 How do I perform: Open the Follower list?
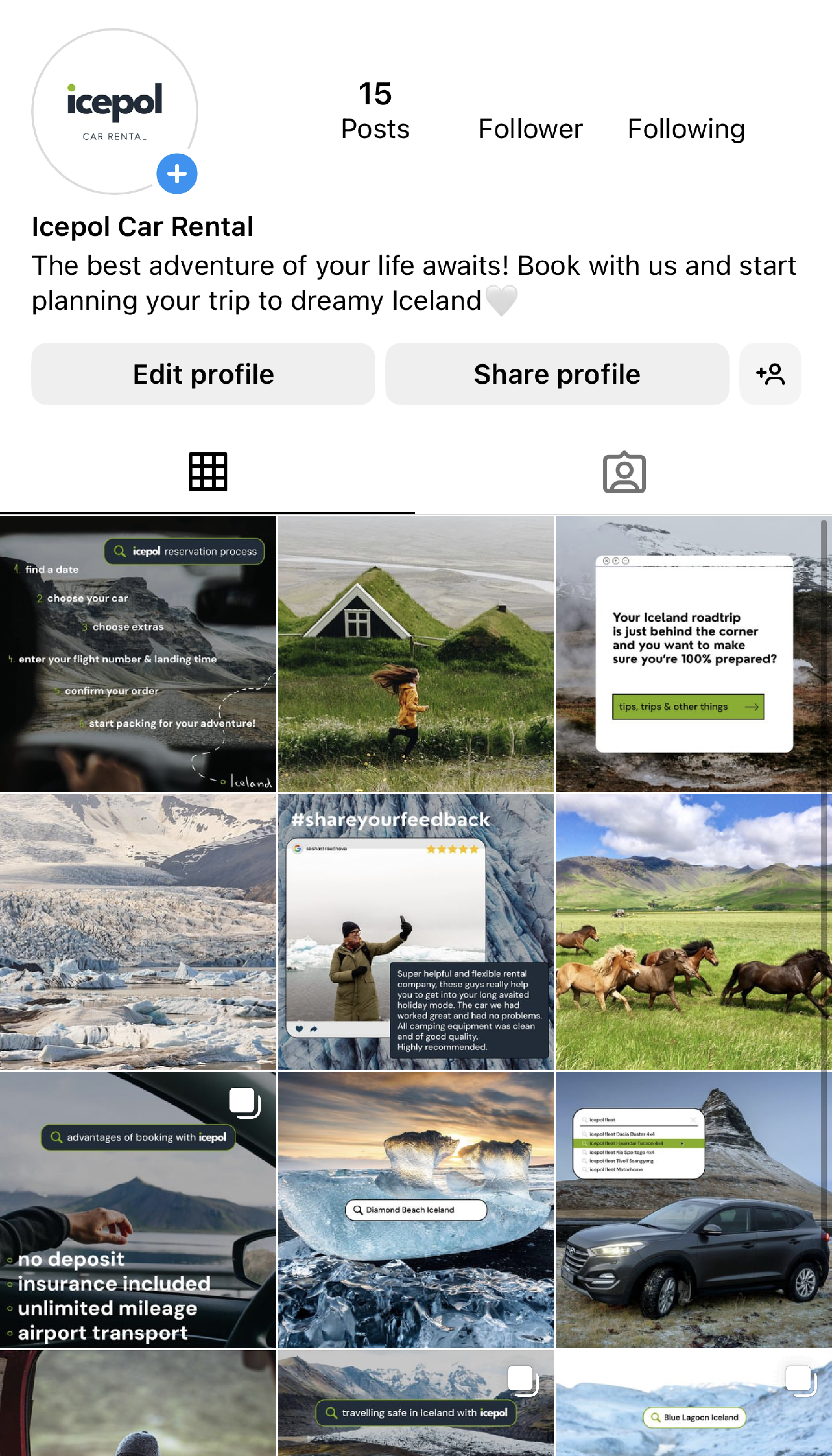click(530, 128)
